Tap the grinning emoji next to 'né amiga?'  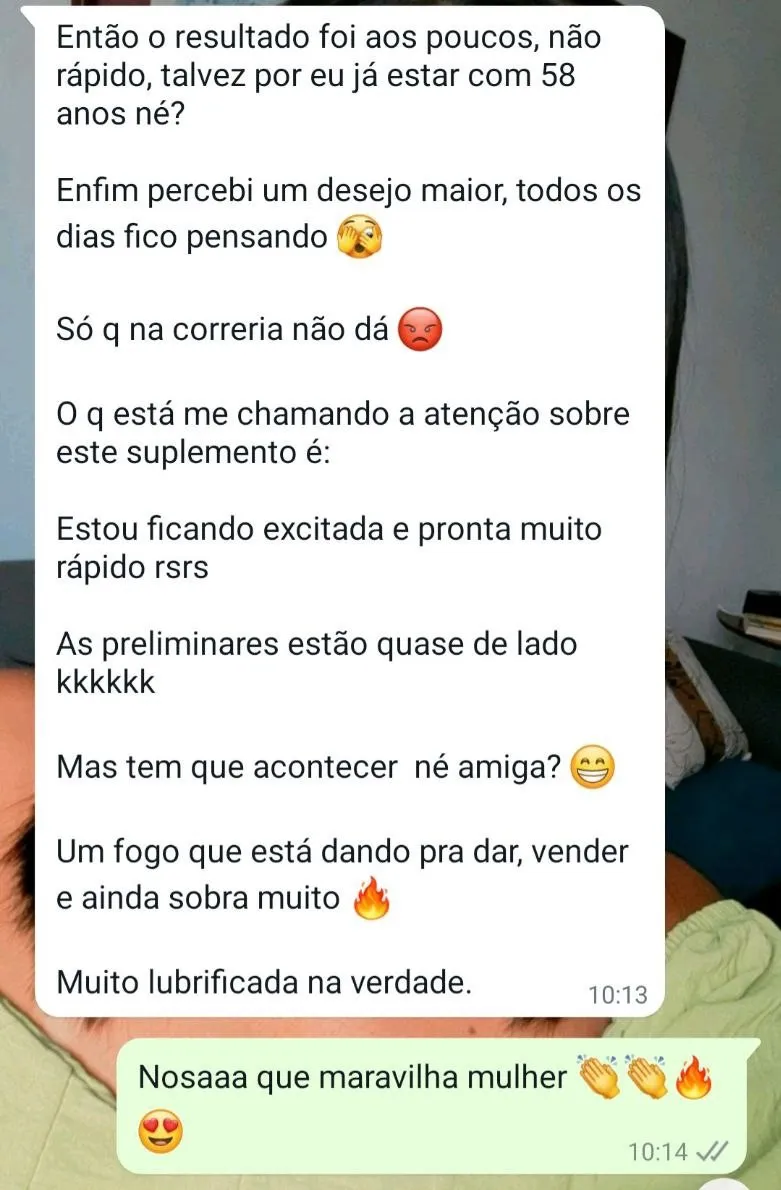(x=592, y=764)
